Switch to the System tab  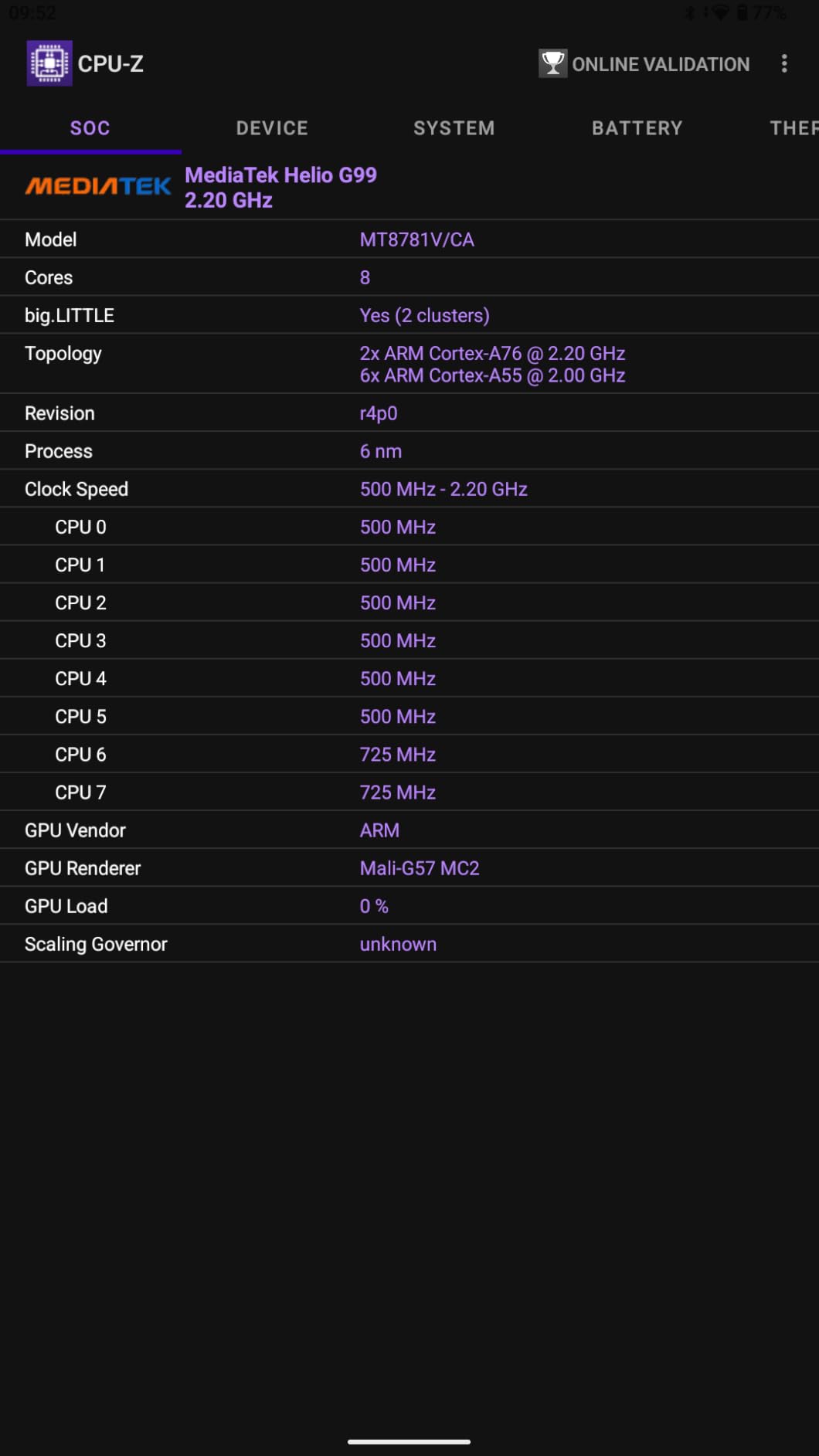454,128
